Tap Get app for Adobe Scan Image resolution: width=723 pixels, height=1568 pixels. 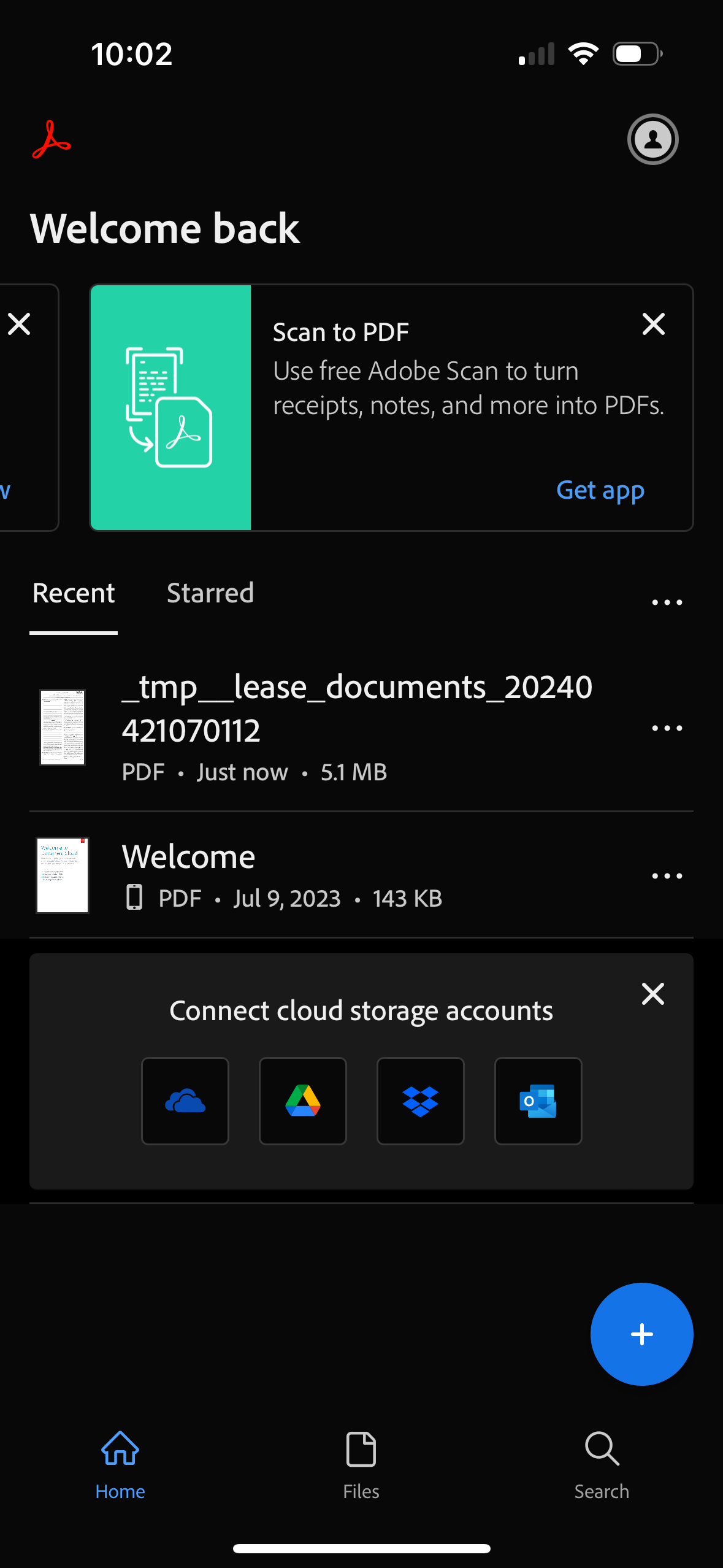[x=600, y=490]
